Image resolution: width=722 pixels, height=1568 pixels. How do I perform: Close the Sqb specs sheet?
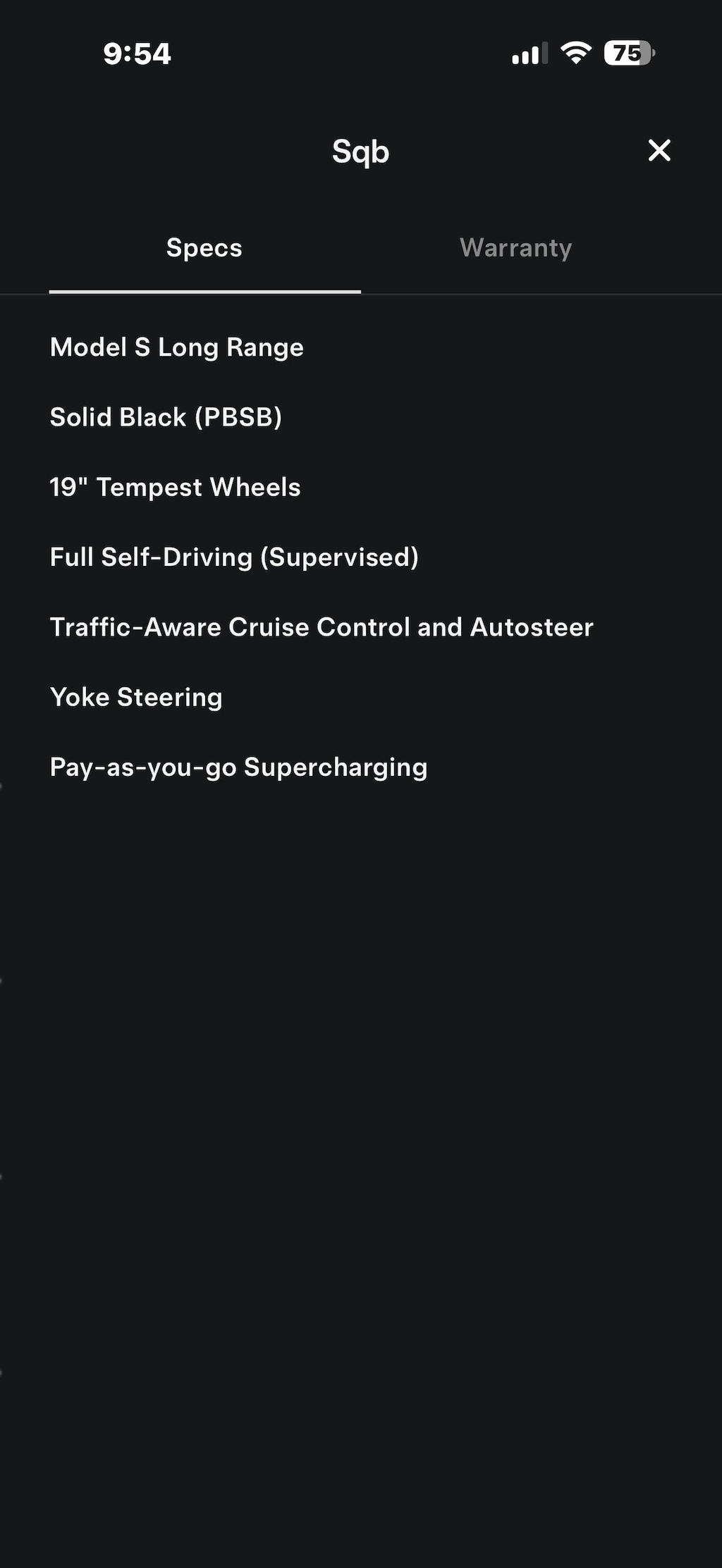coord(659,150)
